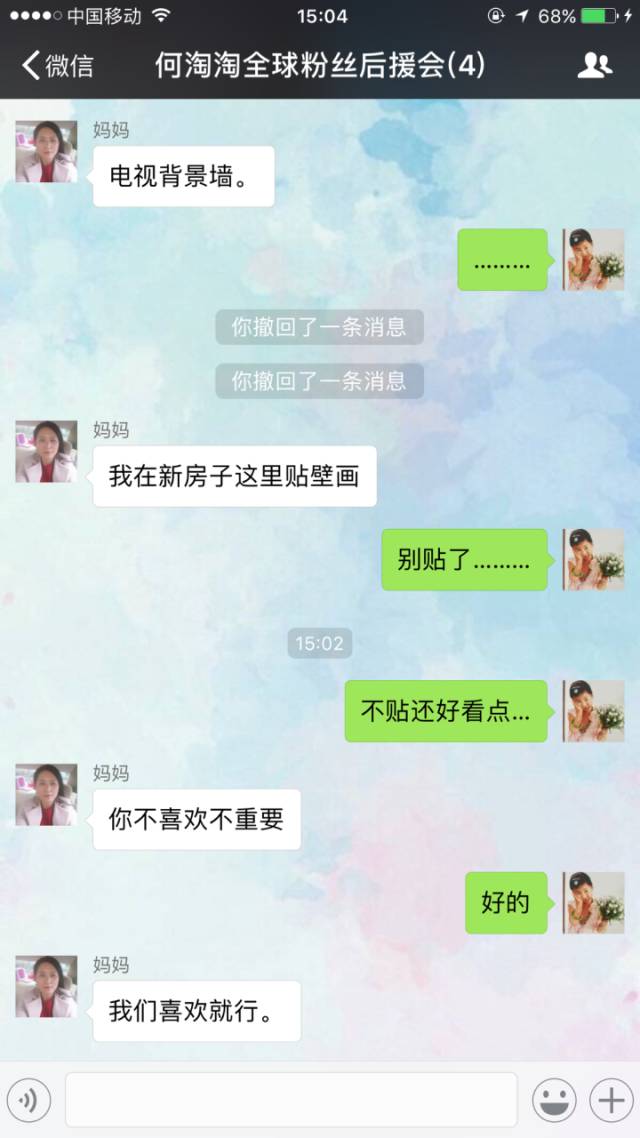
Task: Open my avatar beside 别贴了
Action: (x=594, y=560)
